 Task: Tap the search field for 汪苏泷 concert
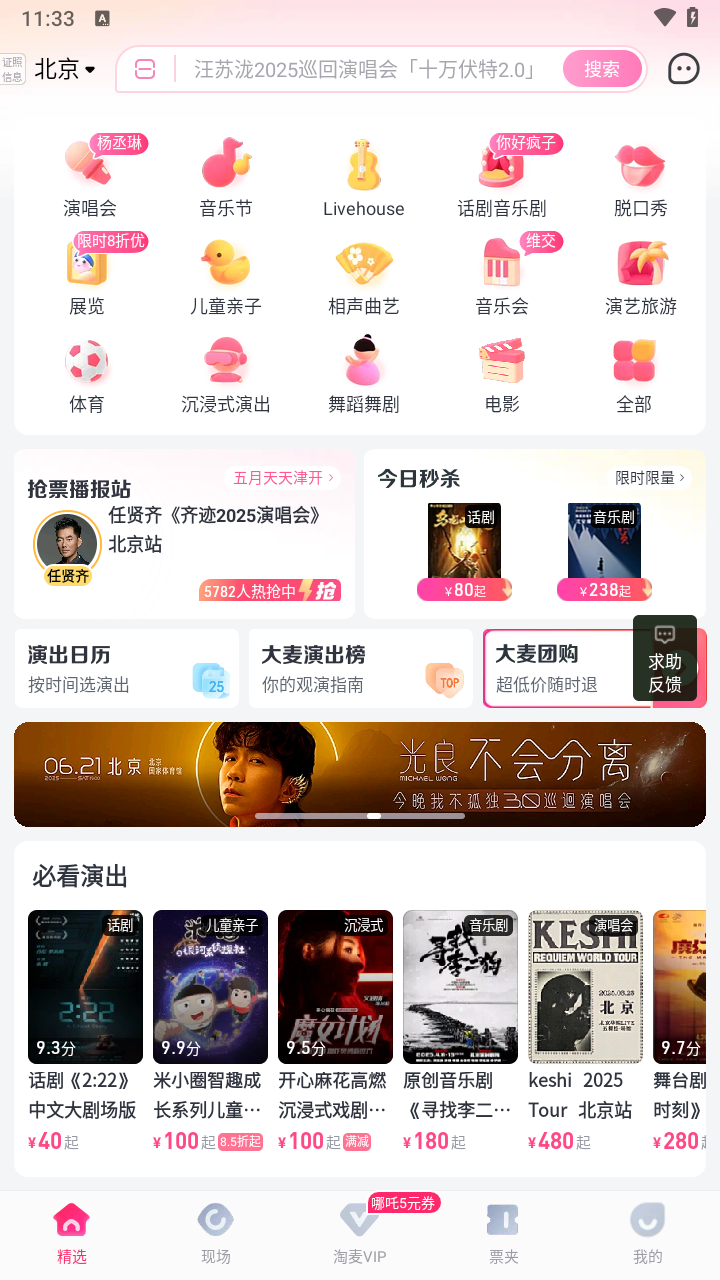click(x=365, y=69)
